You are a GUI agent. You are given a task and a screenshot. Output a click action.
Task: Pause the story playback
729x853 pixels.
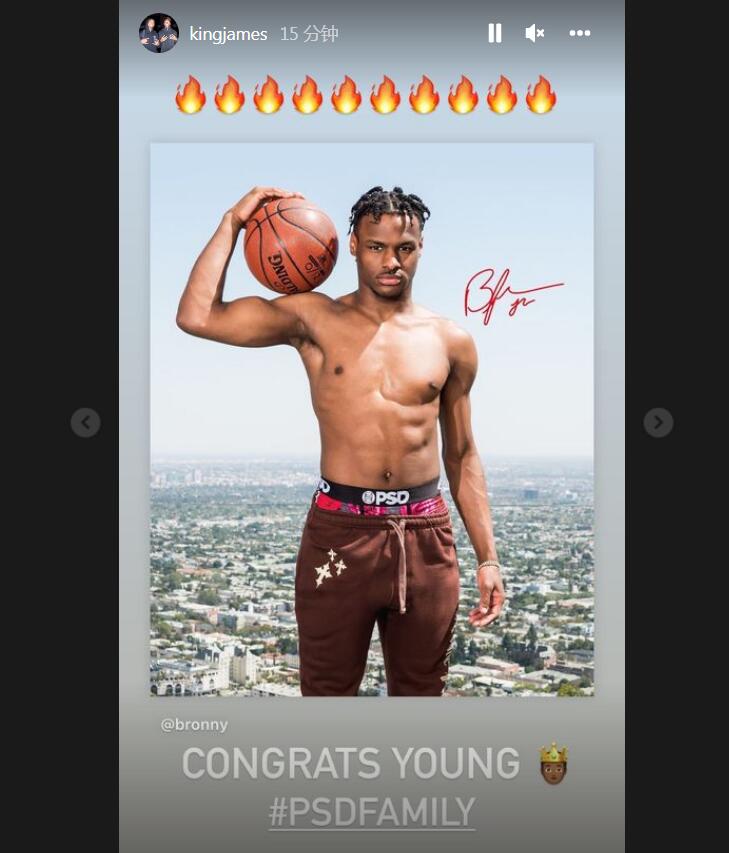pos(494,33)
